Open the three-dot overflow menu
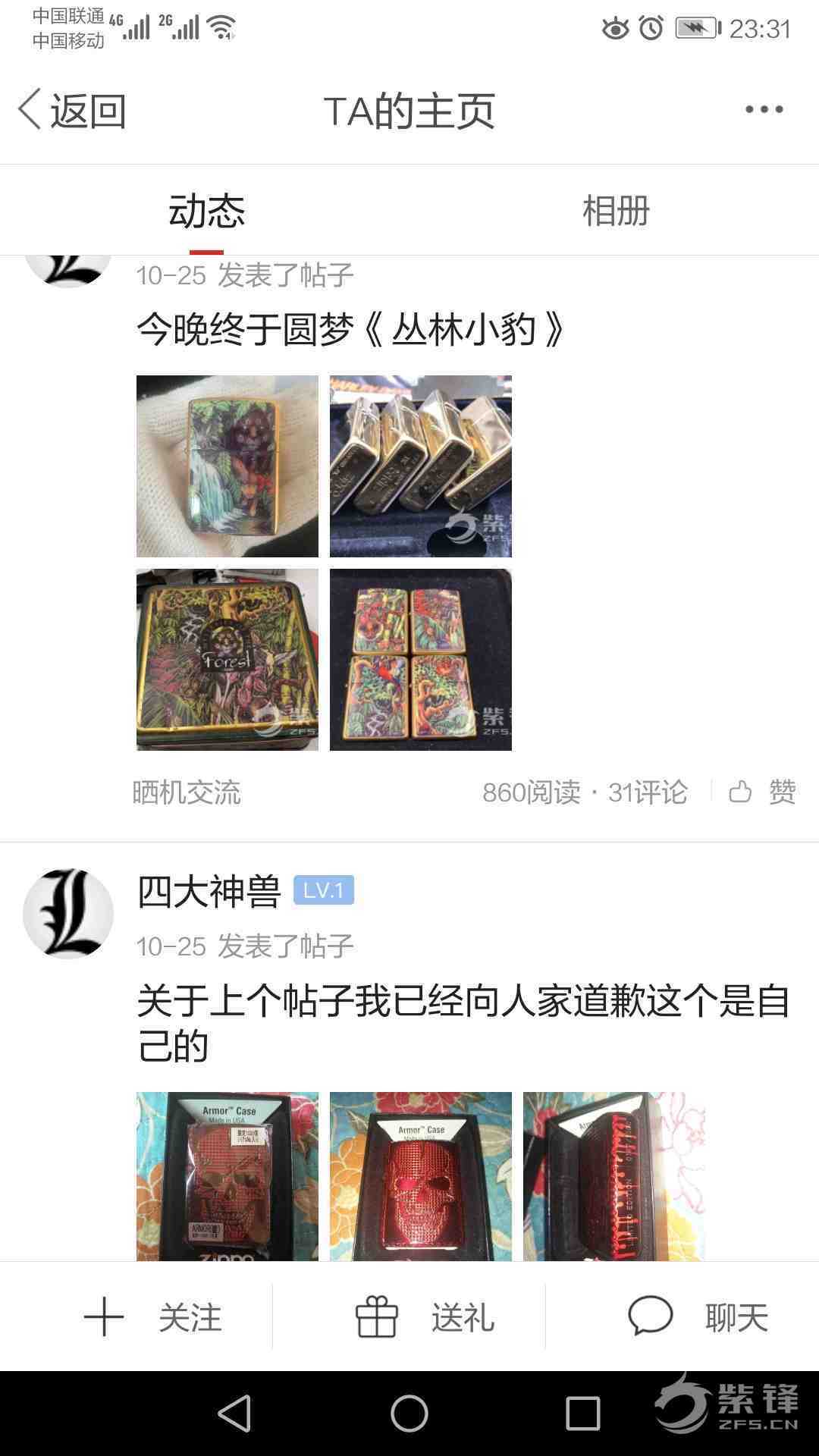819x1456 pixels. pyautogui.click(x=763, y=110)
